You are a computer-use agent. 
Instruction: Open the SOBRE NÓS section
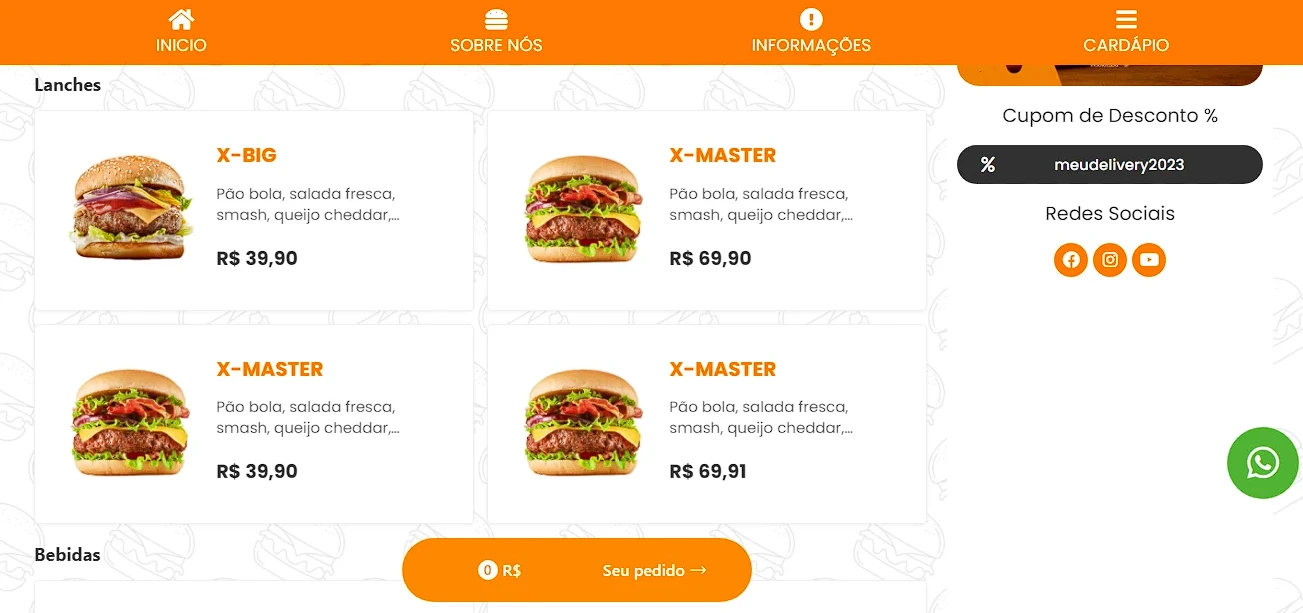pyautogui.click(x=496, y=32)
